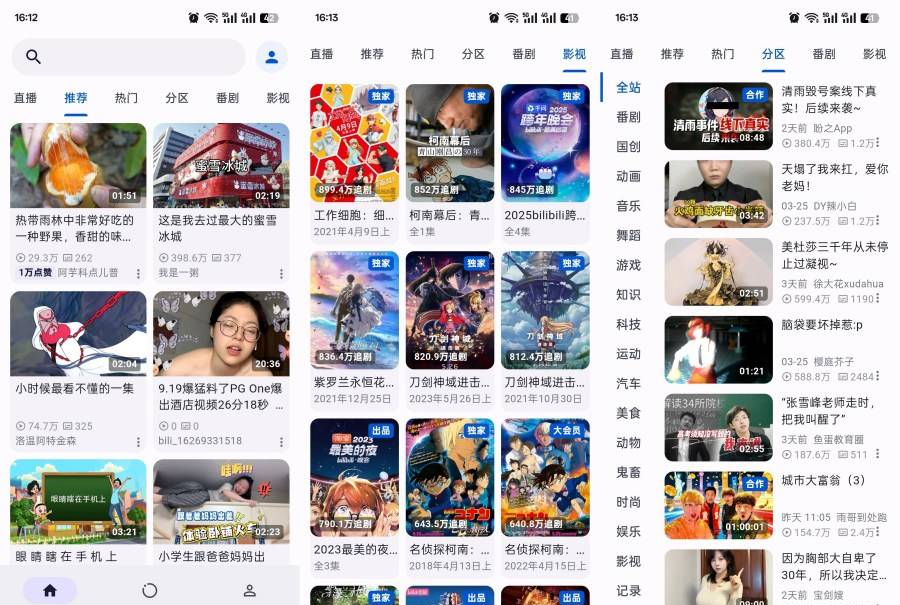The width and height of the screenshot is (900, 605).
Task: Tap the circular dynamic icon in the bottom bar
Action: click(150, 590)
